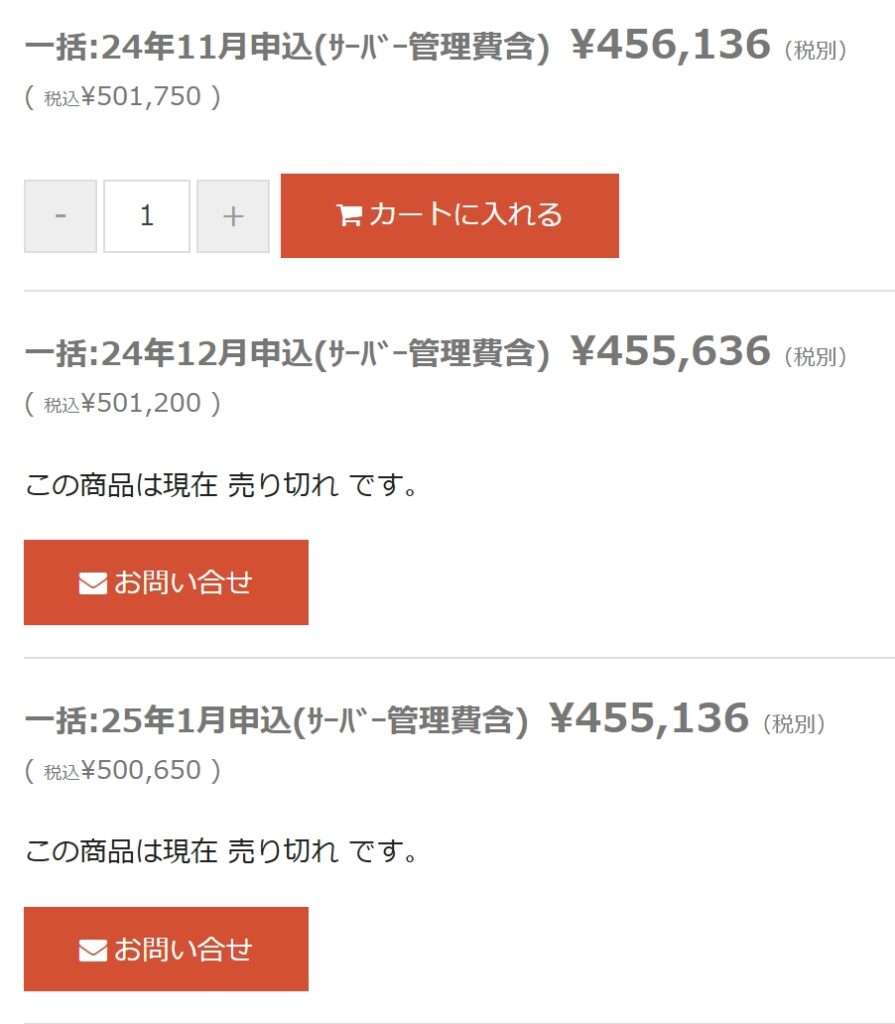Decrease quantity with the minus button
The image size is (895, 1024).
(60, 216)
